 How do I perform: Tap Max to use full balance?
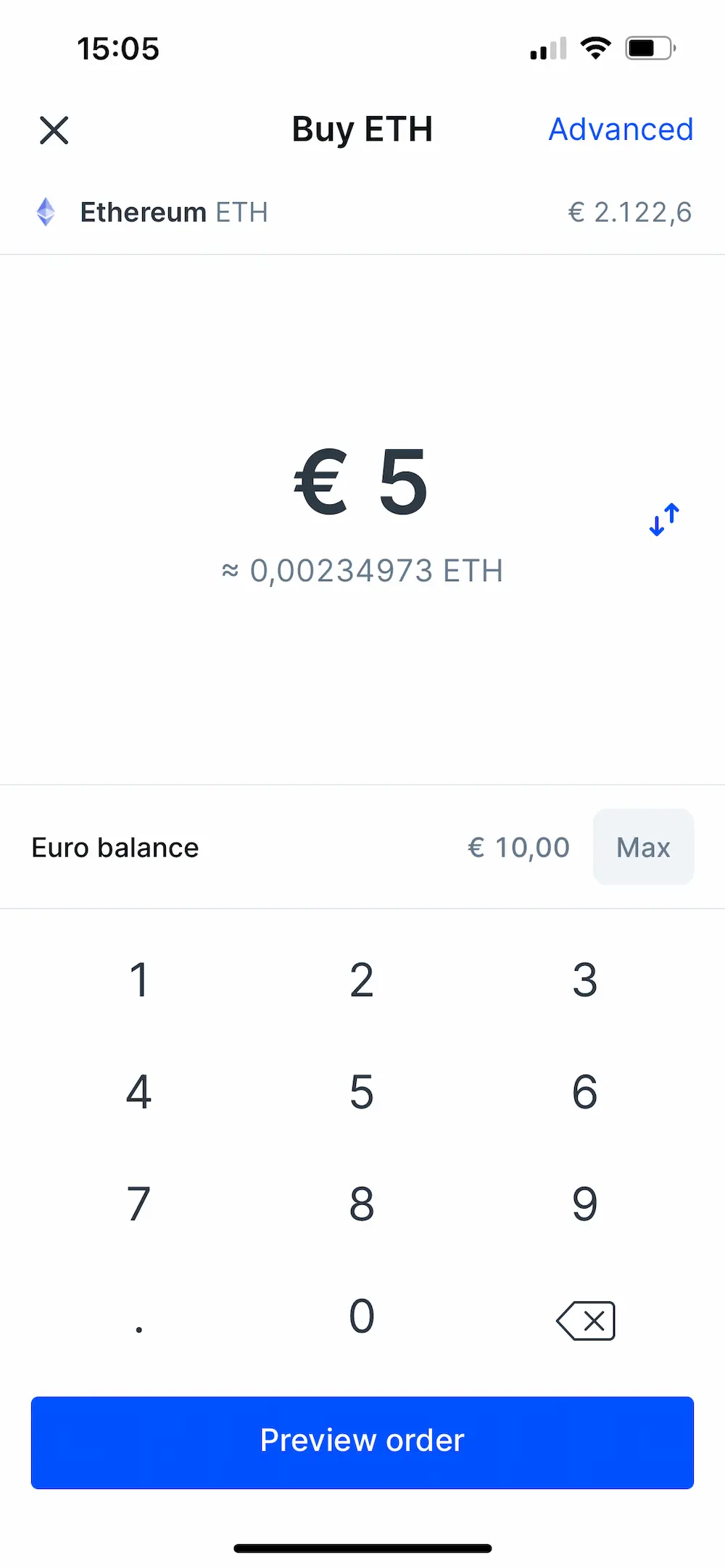pos(643,847)
